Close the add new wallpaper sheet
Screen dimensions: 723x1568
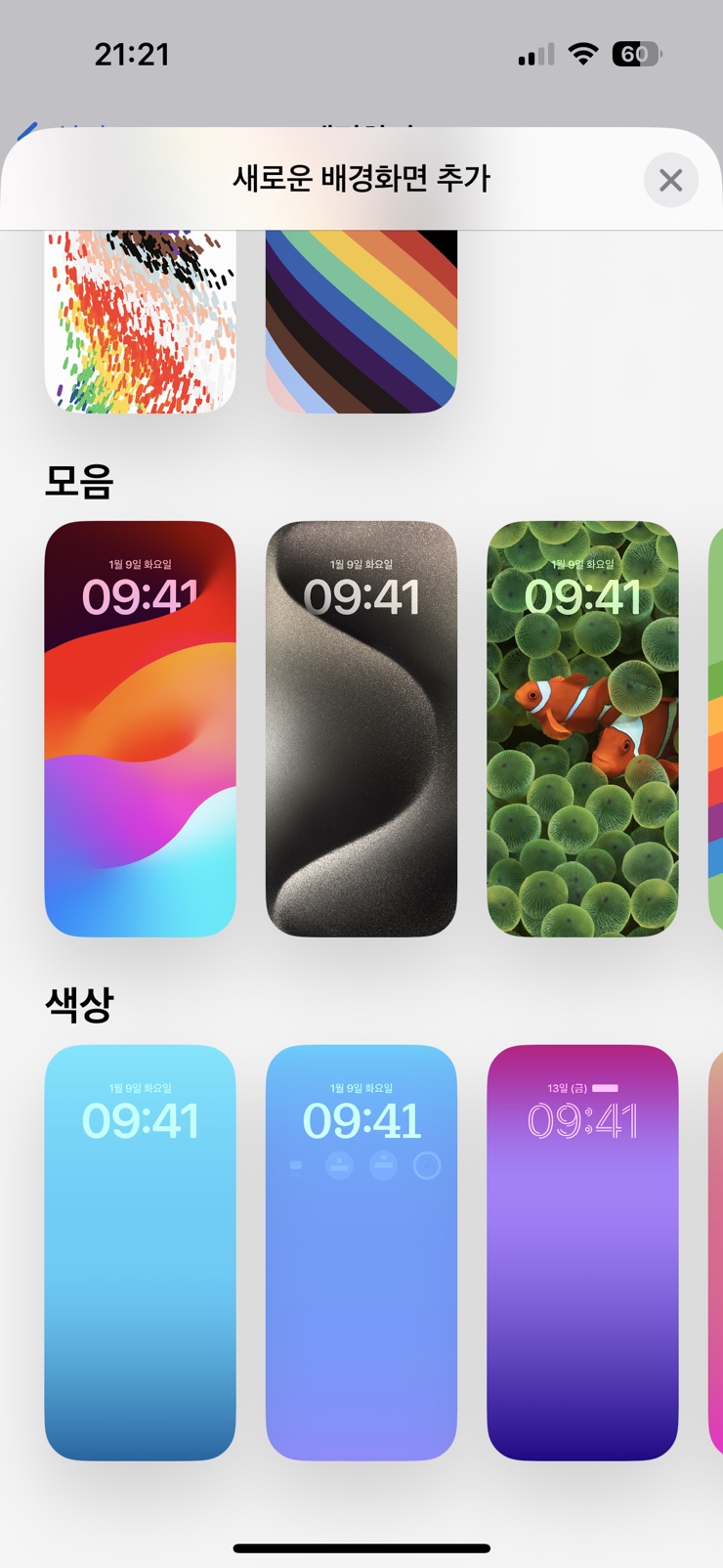670,180
